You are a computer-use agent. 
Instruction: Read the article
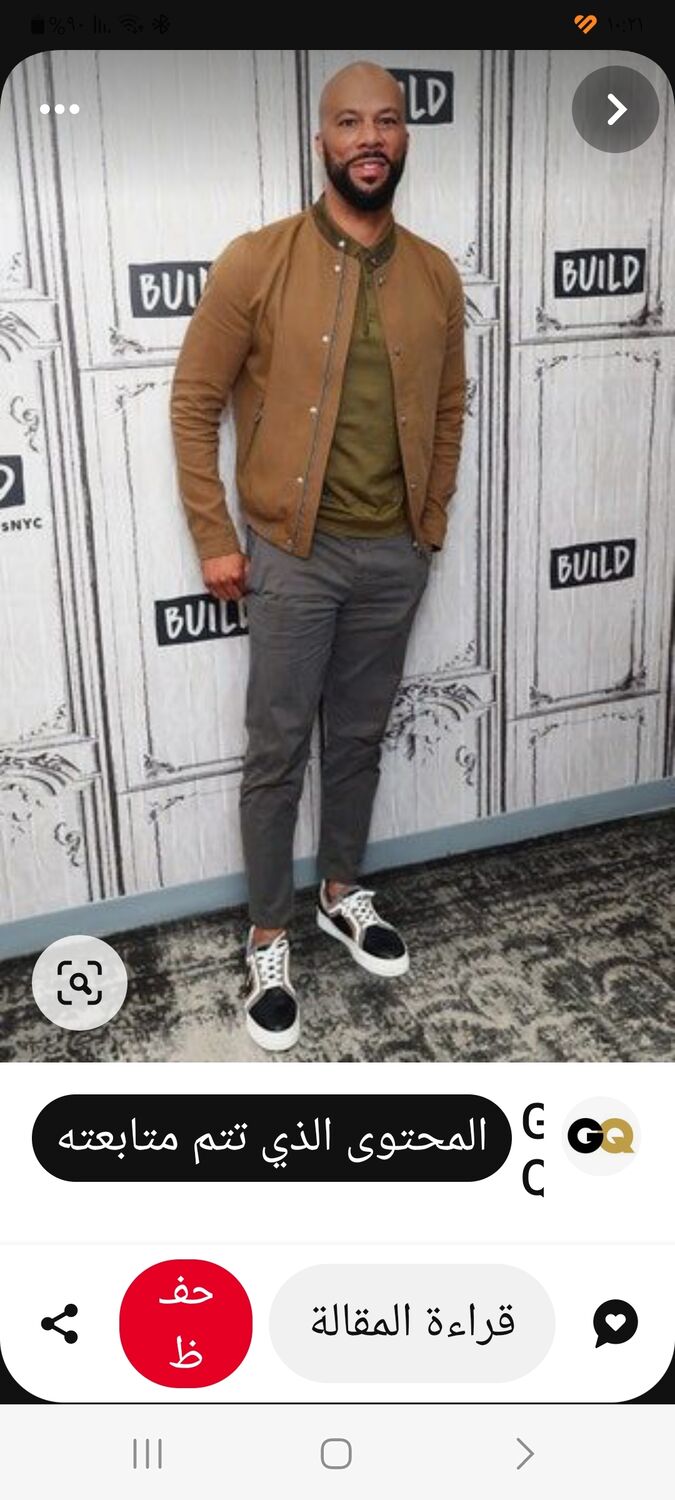tap(412, 1323)
